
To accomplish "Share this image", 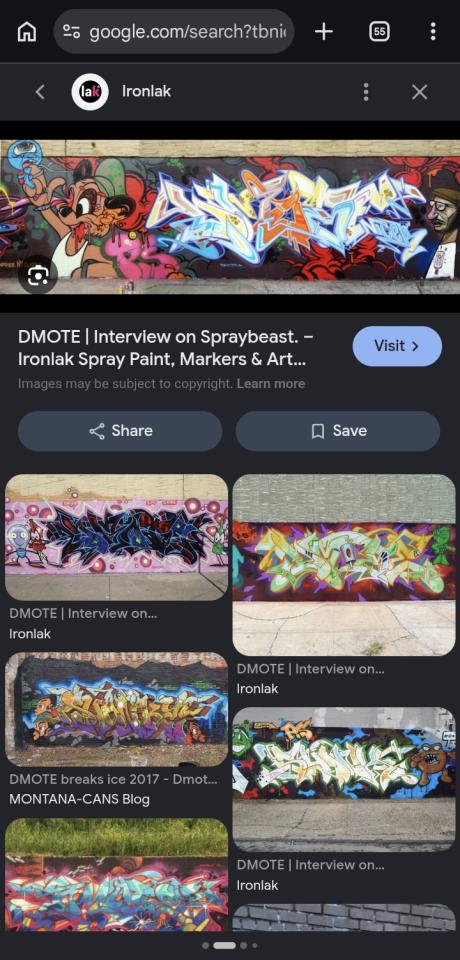I will click(x=120, y=431).
